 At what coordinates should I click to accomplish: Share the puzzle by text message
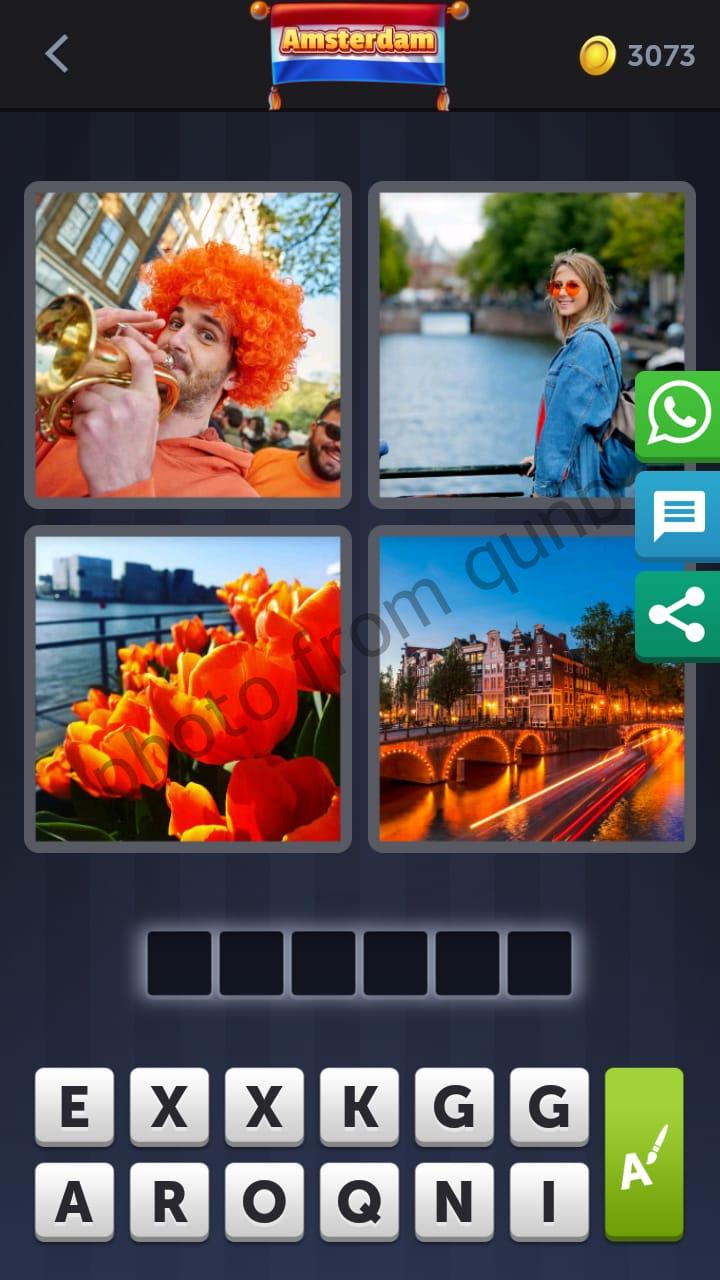[679, 516]
